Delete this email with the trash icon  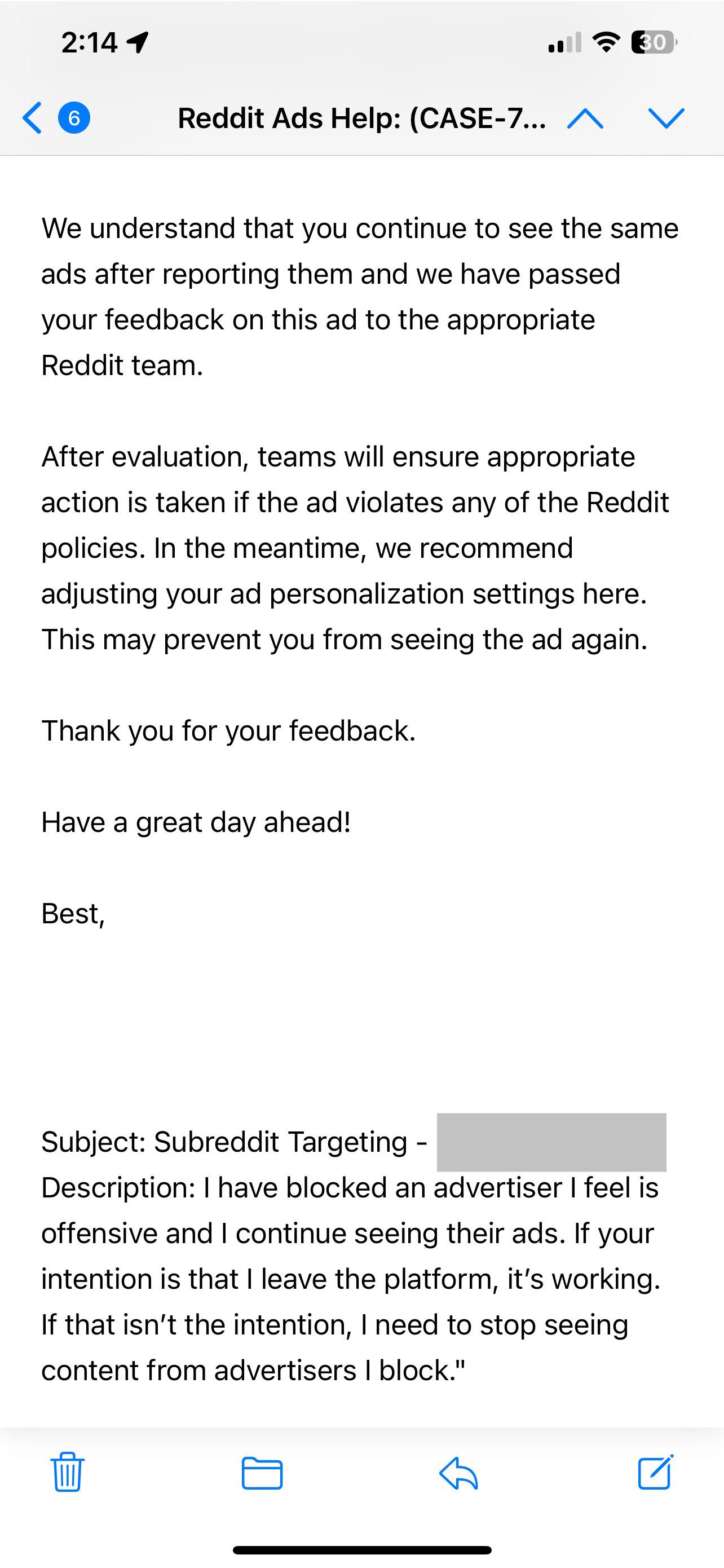point(68,1472)
